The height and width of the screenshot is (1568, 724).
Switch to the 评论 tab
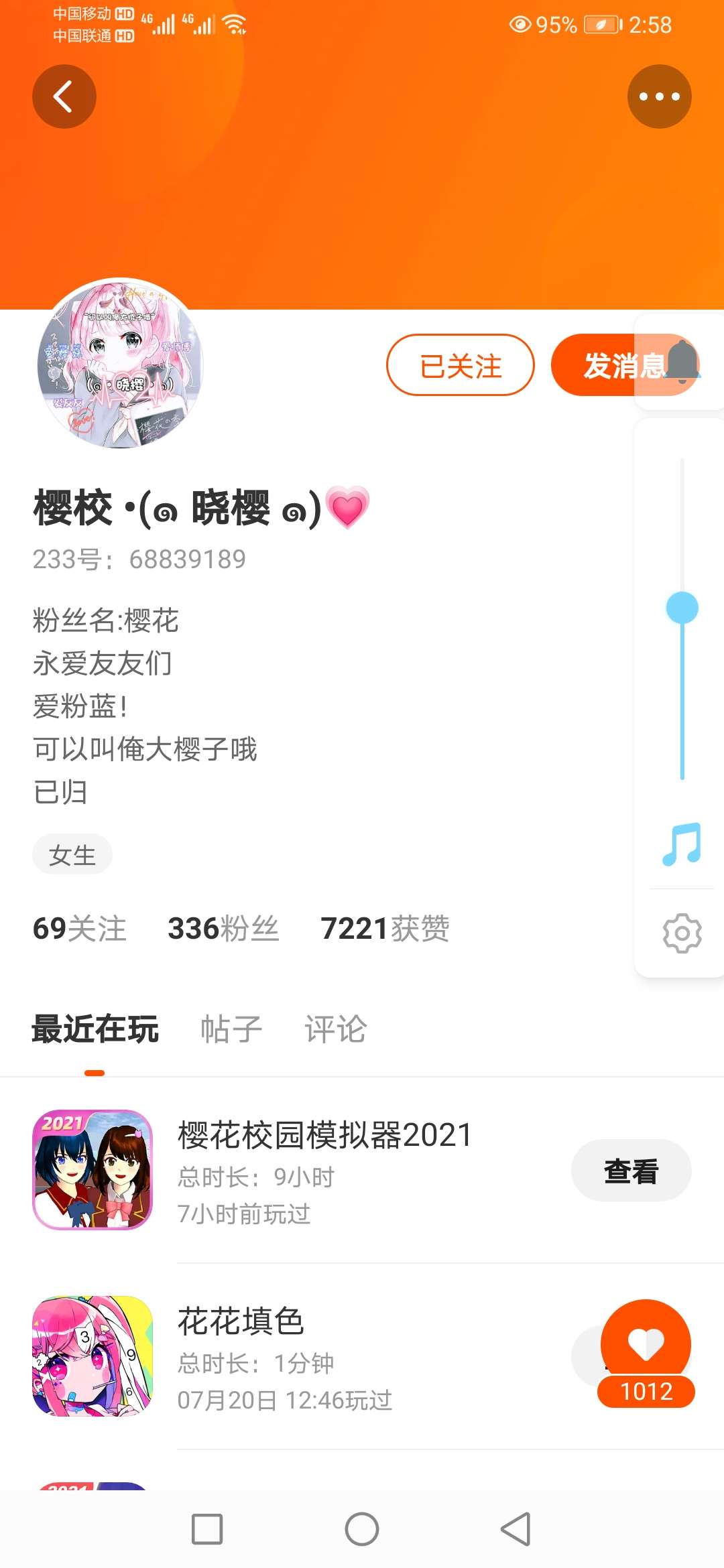pyautogui.click(x=335, y=1029)
